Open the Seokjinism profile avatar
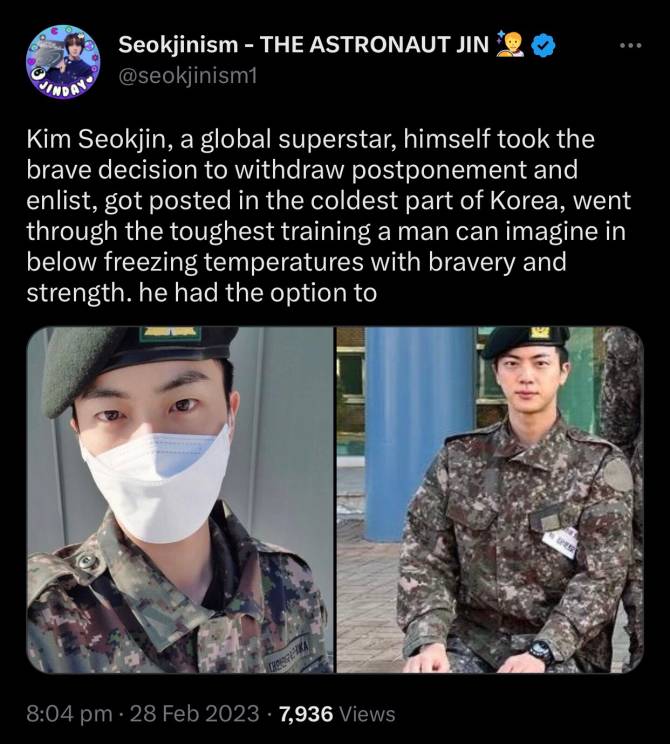 pyautogui.click(x=64, y=62)
